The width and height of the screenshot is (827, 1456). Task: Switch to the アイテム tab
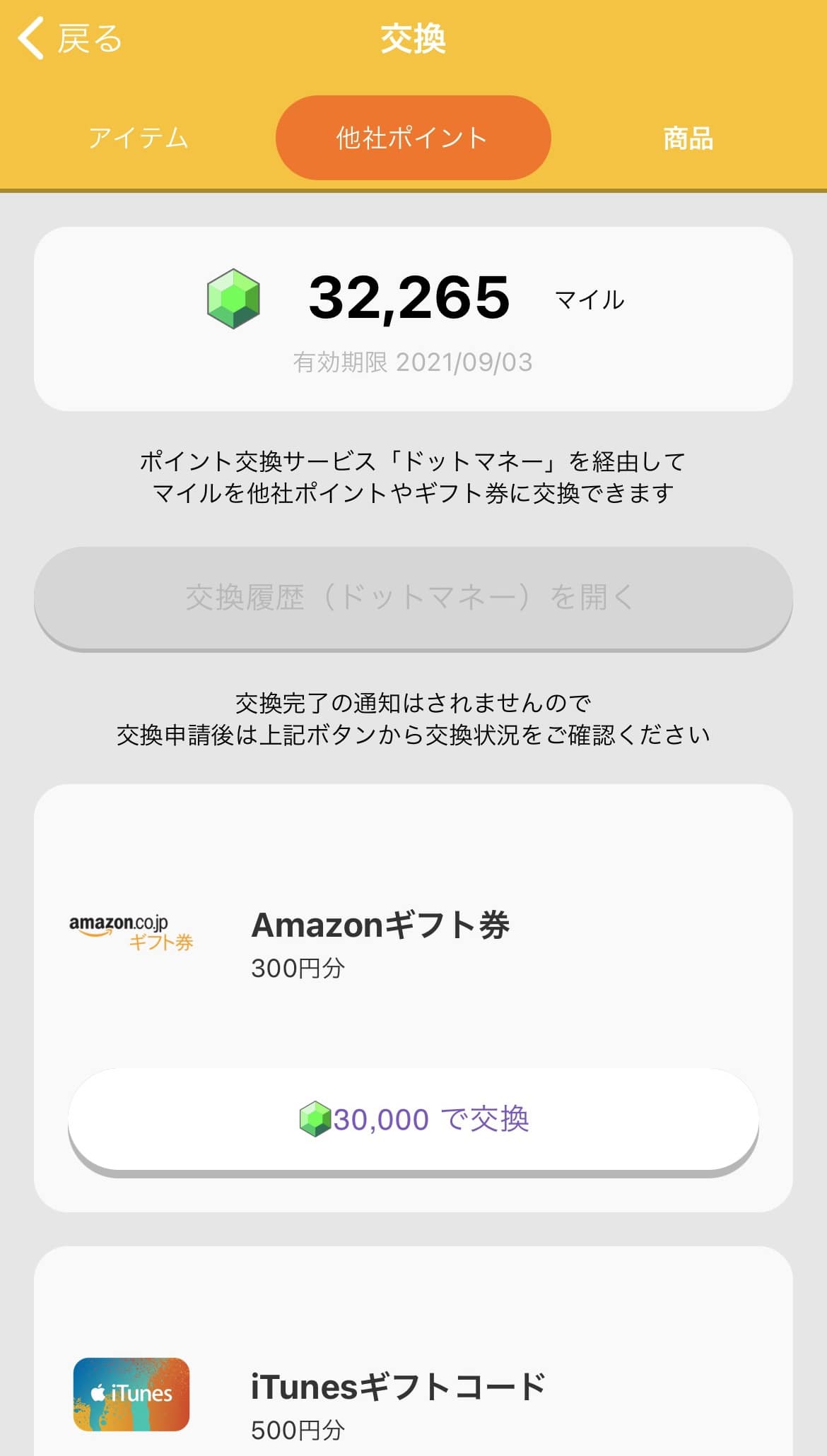(139, 138)
